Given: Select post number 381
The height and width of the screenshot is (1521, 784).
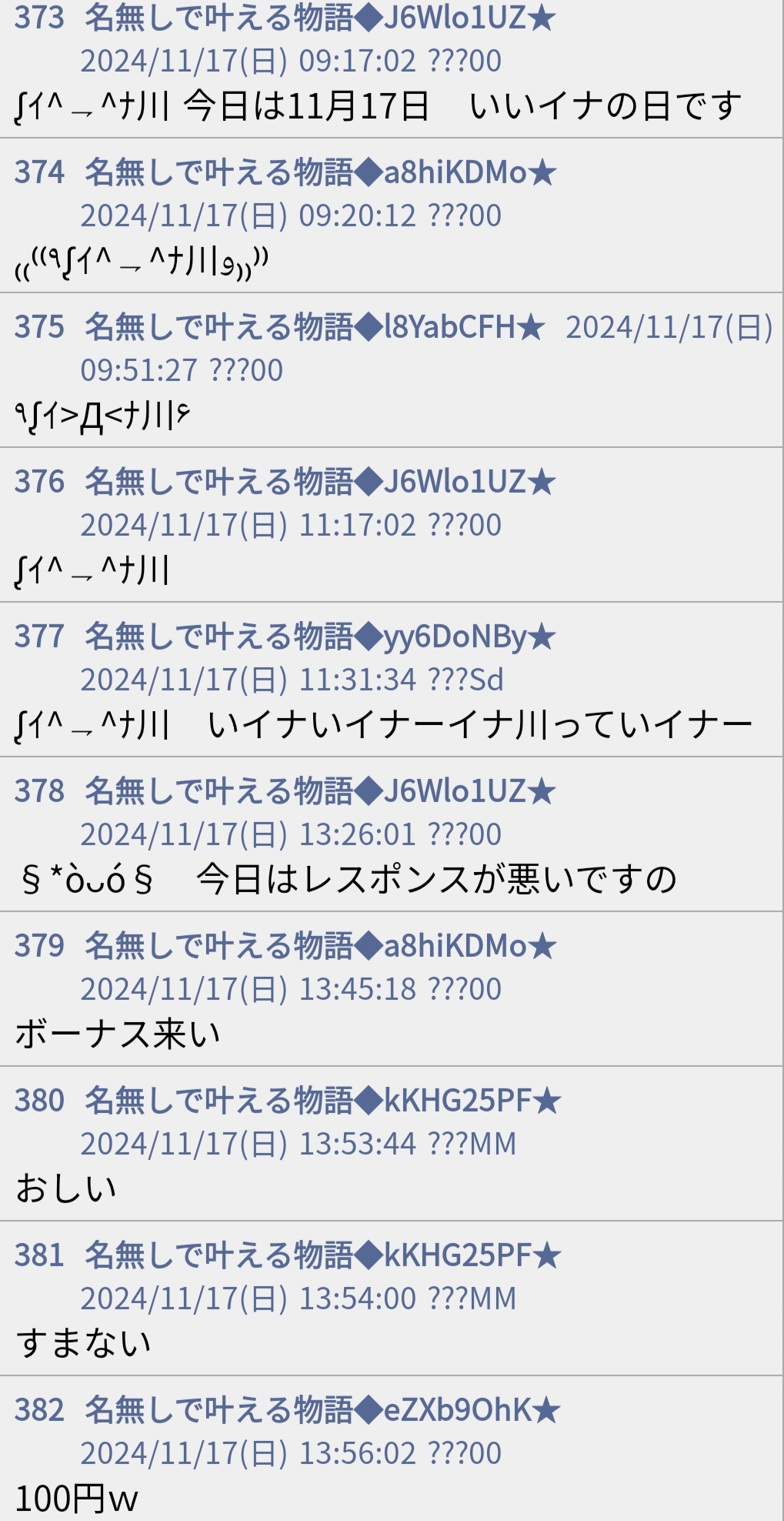Looking at the screenshot, I should click(39, 1255).
